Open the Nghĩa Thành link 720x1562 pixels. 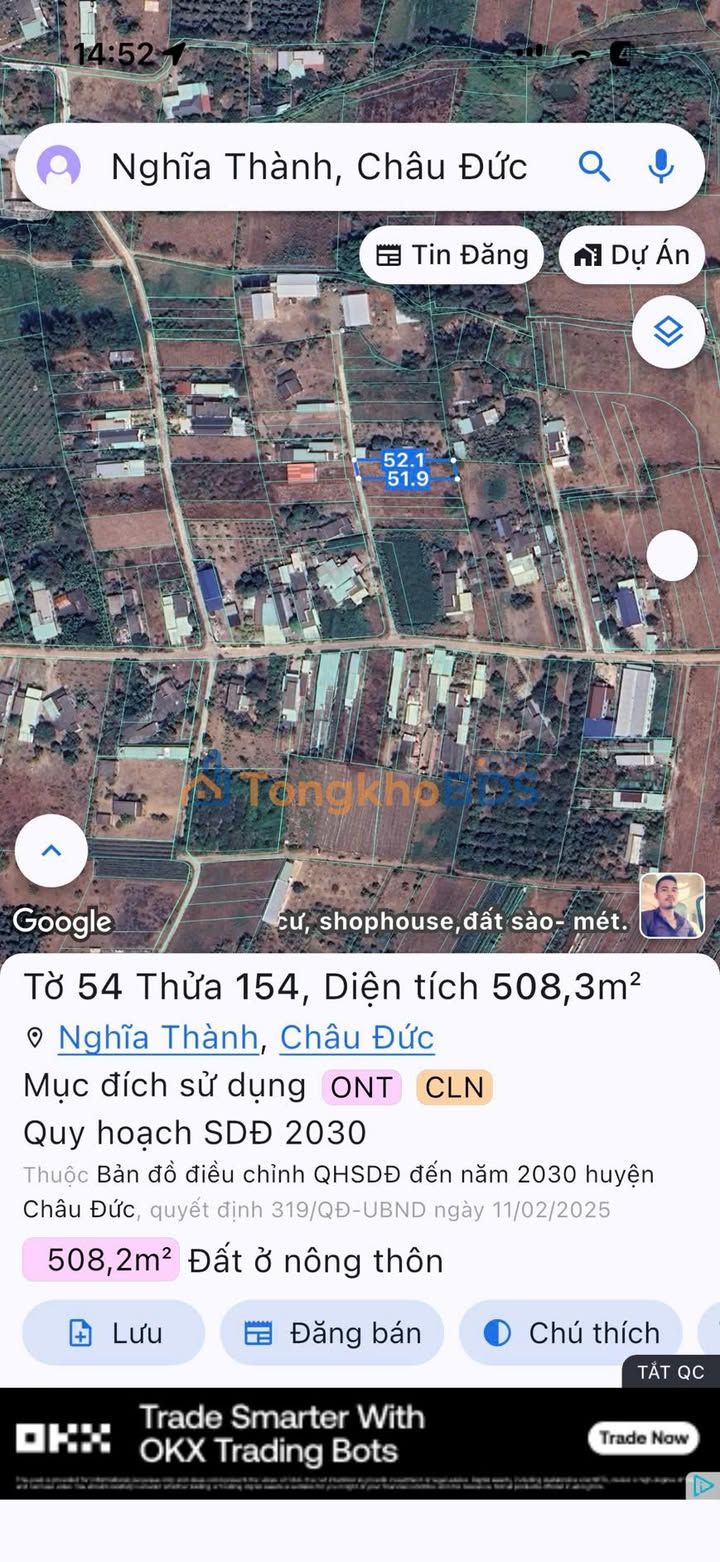(158, 1037)
